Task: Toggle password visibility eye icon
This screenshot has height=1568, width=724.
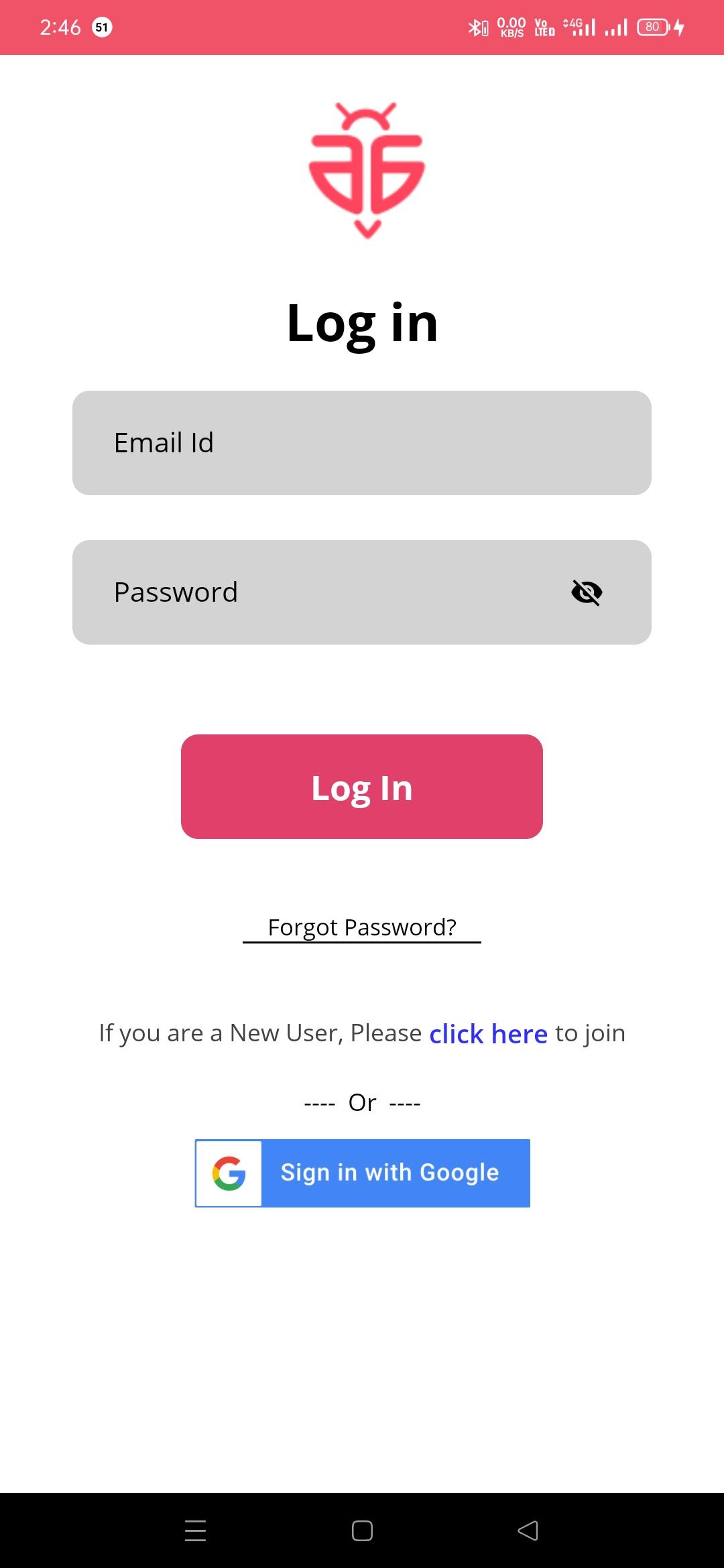Action: click(587, 592)
